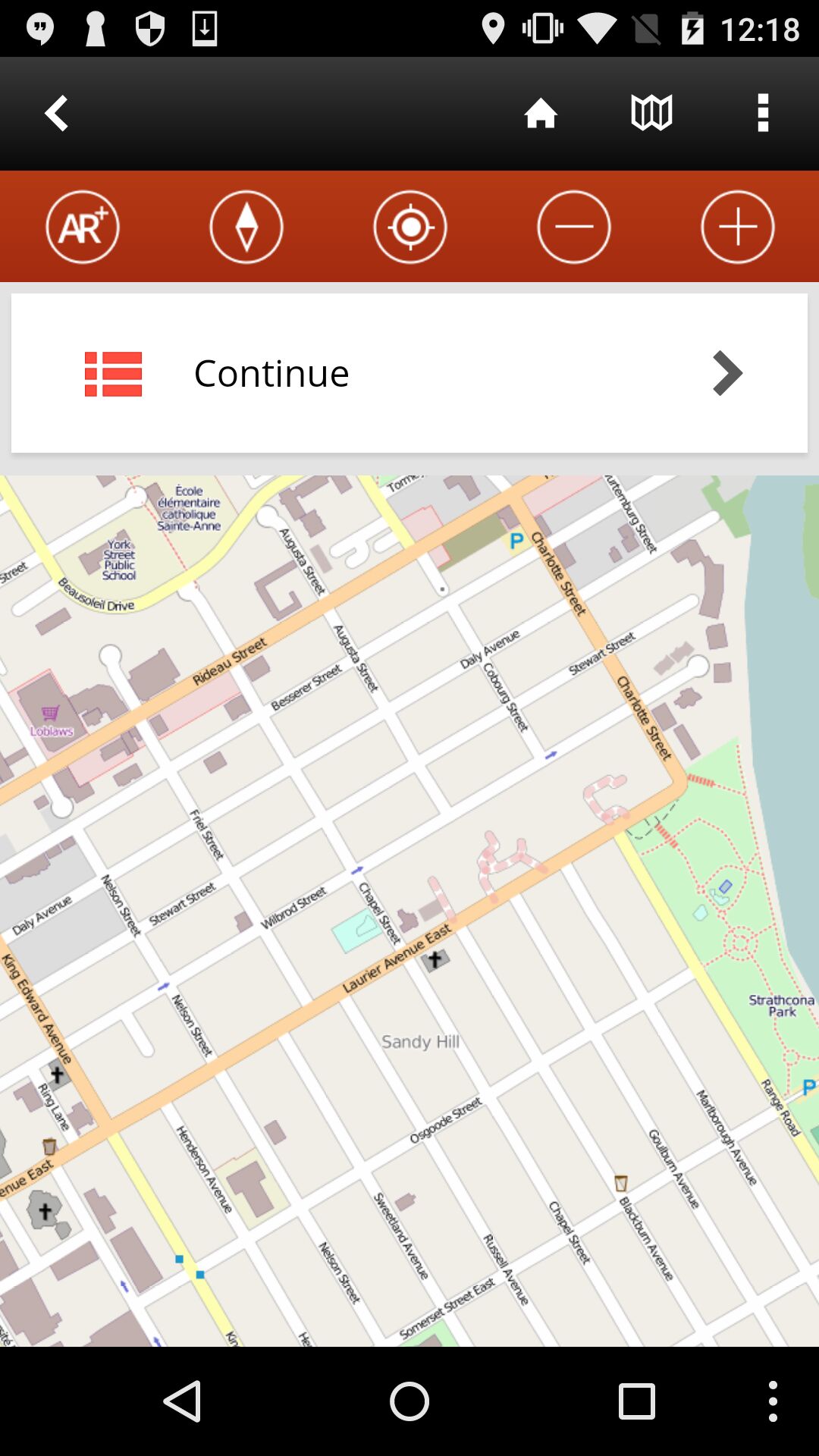Launch the AR+ view

[x=83, y=227]
